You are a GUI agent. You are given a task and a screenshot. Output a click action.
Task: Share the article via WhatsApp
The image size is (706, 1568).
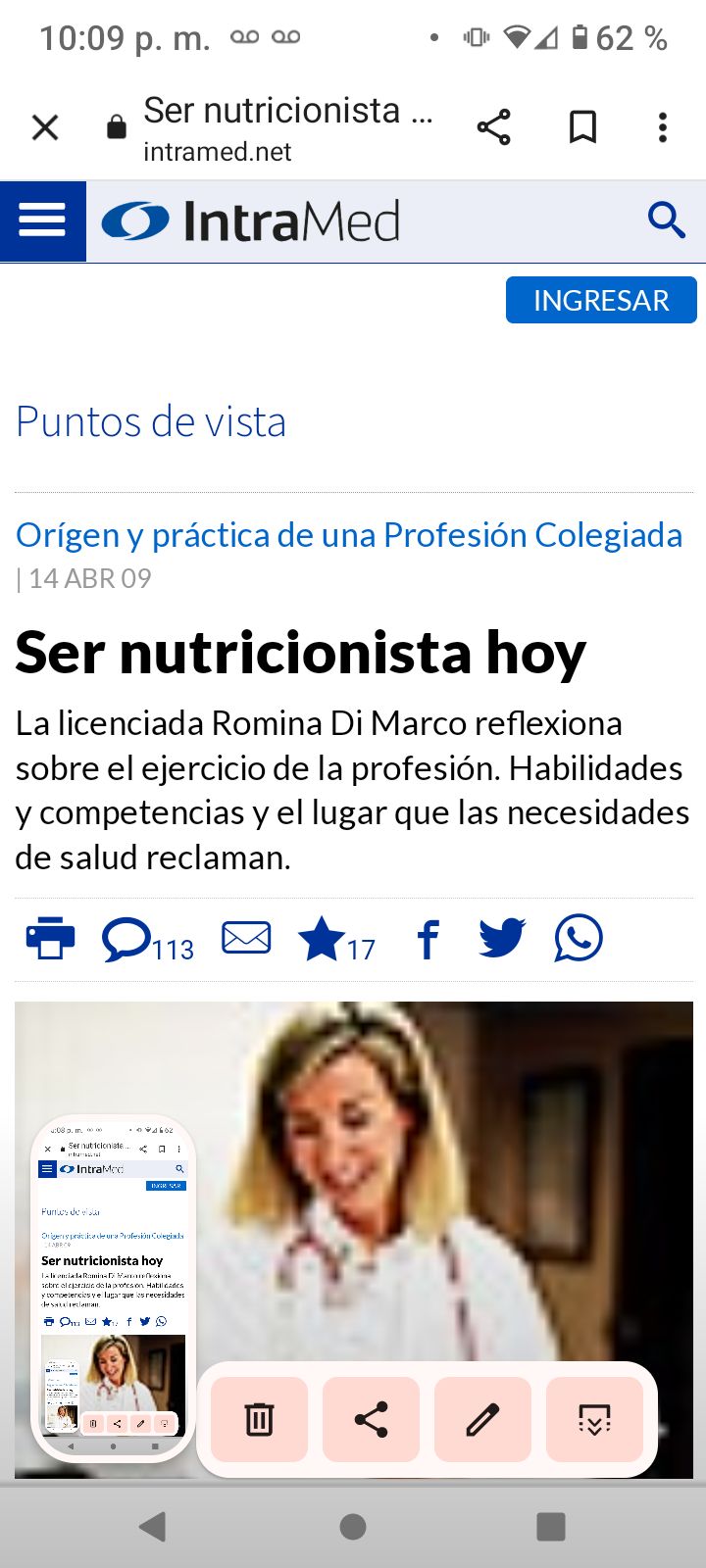[579, 938]
